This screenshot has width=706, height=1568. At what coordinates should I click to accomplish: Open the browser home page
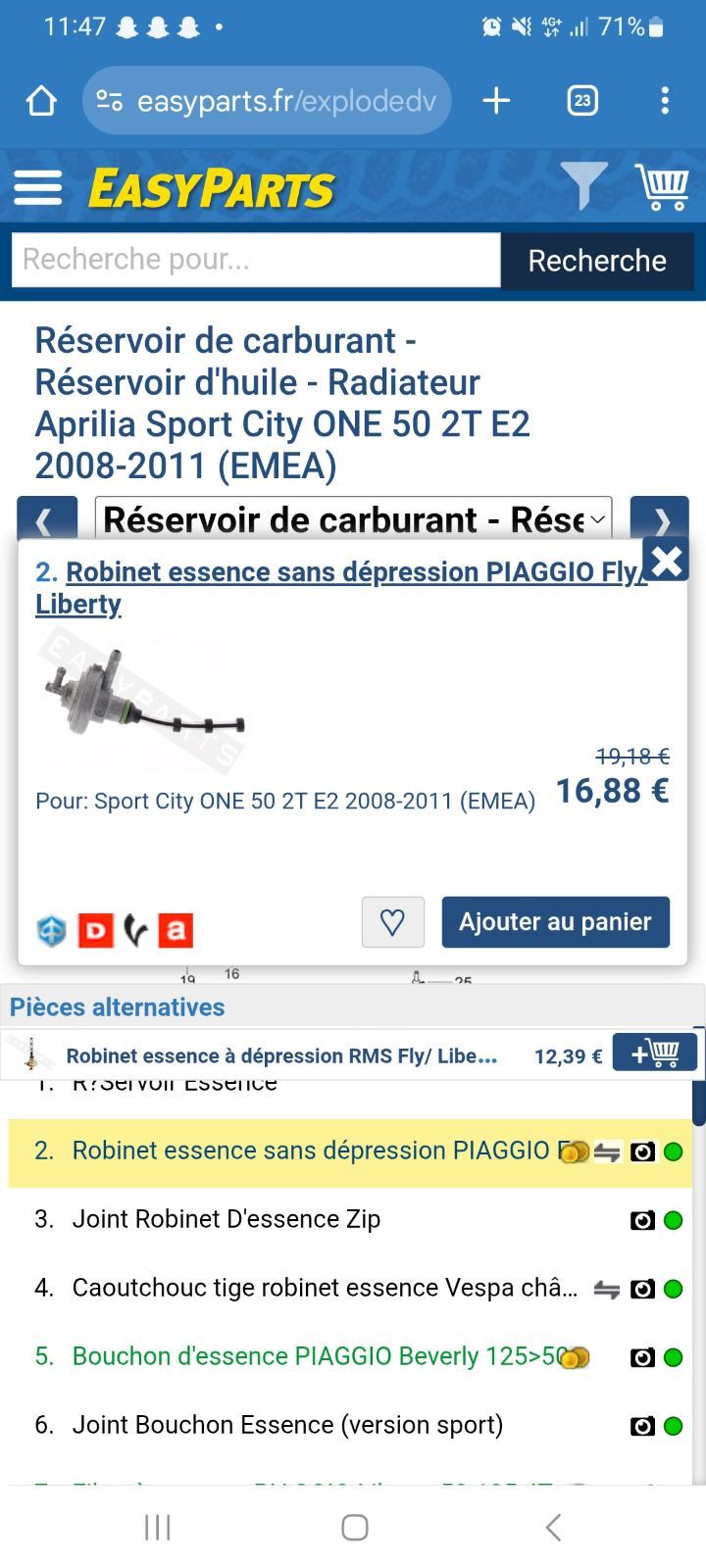point(41,100)
